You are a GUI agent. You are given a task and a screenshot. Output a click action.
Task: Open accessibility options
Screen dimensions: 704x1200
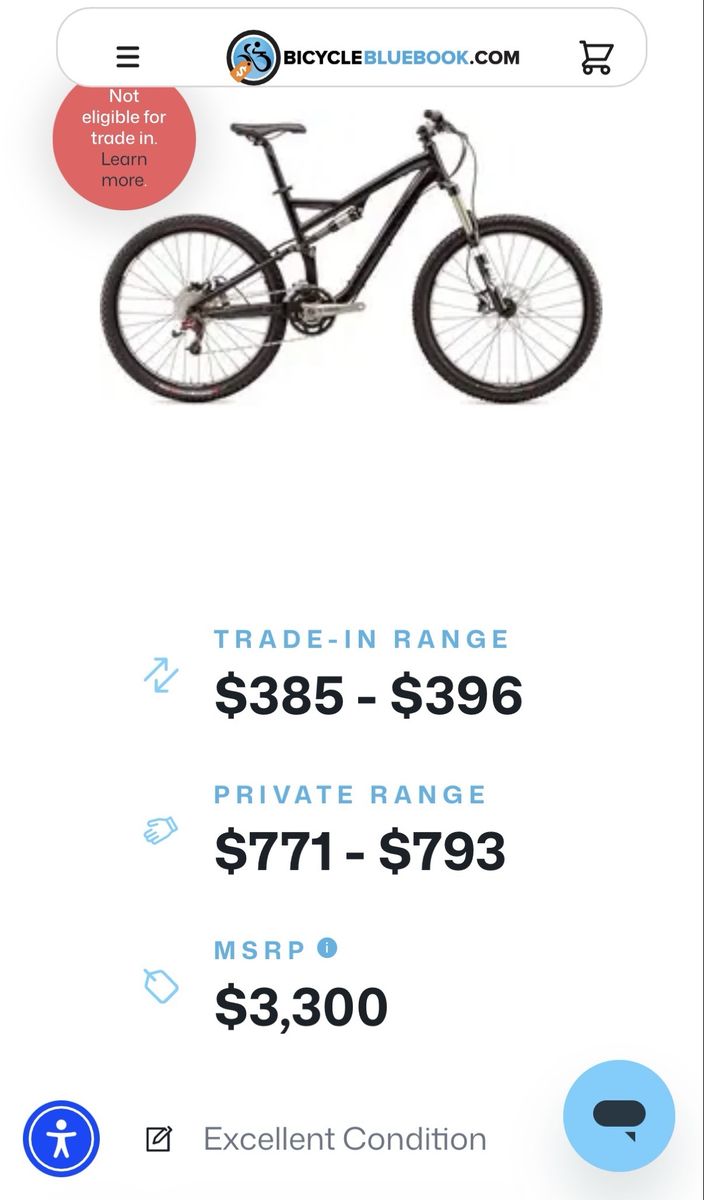tap(61, 1138)
